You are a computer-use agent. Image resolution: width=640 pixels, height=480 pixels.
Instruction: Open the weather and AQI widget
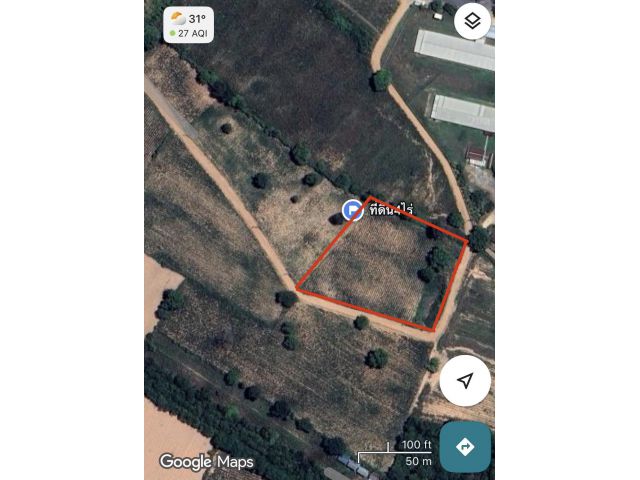(x=188, y=25)
